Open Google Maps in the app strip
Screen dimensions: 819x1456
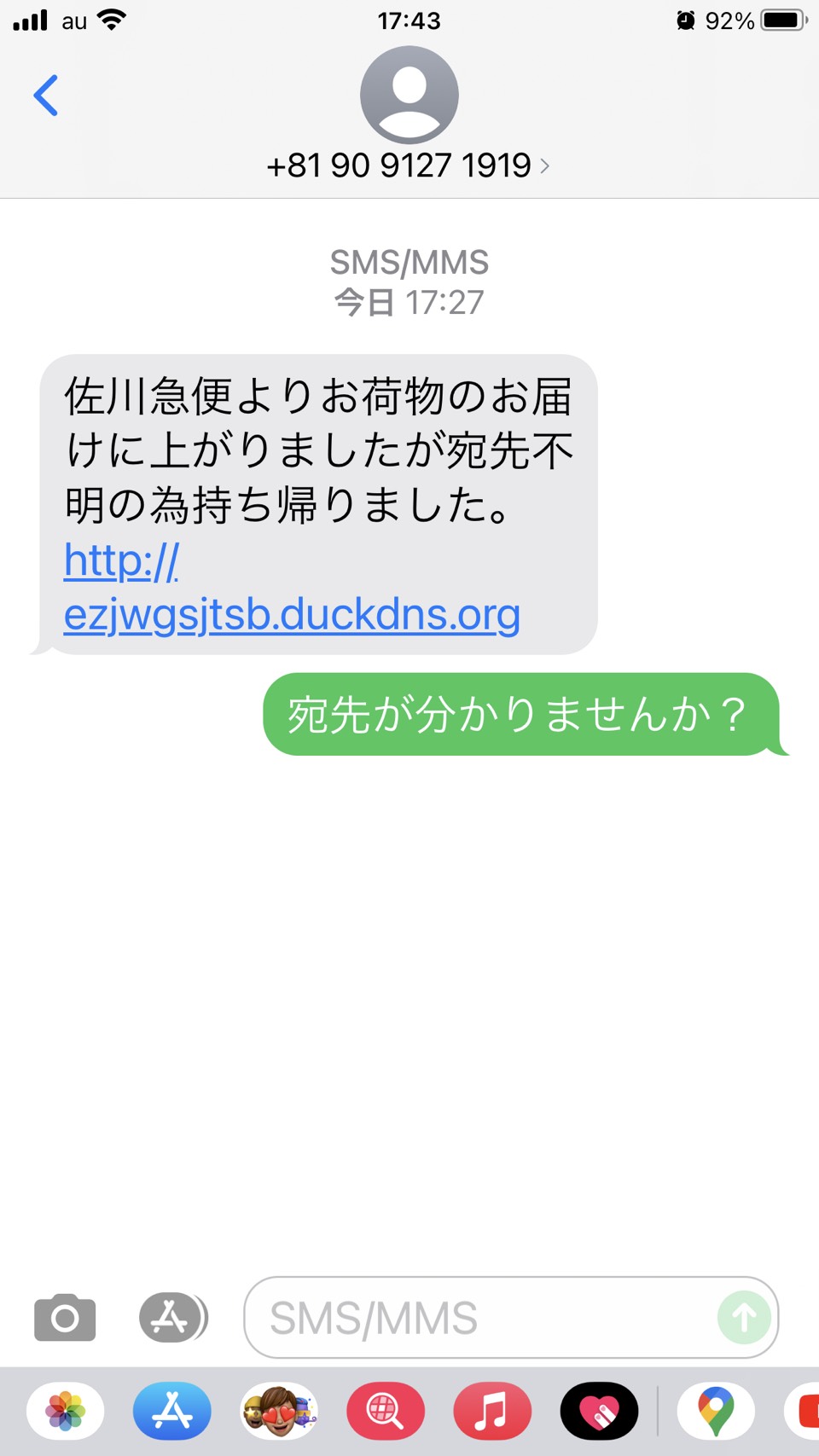tap(716, 1411)
